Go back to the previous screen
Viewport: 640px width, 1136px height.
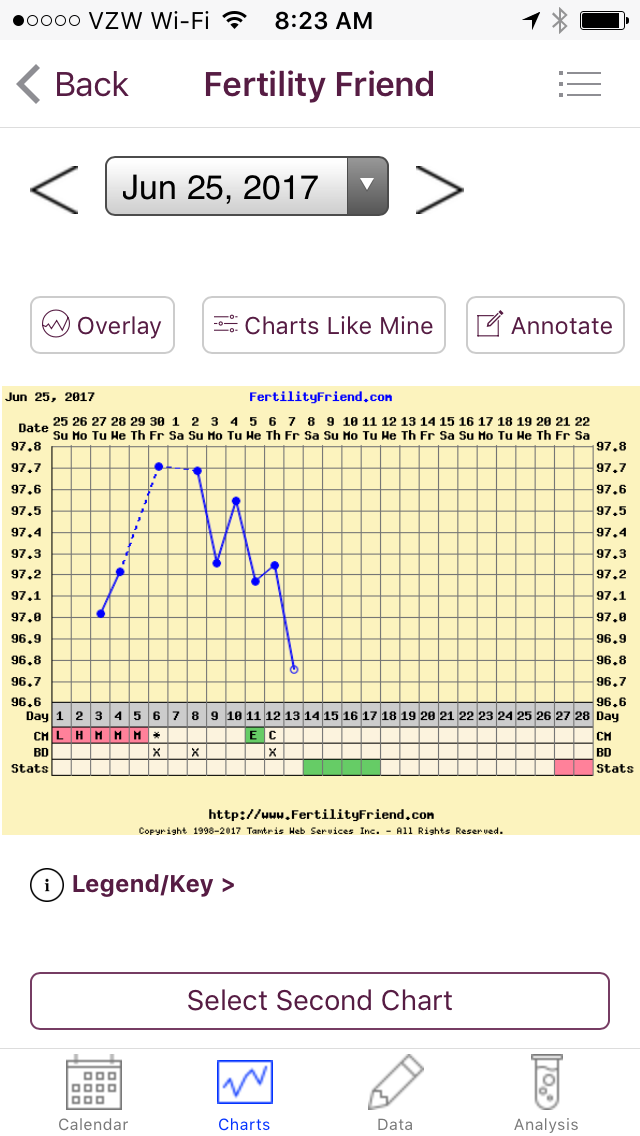click(72, 85)
